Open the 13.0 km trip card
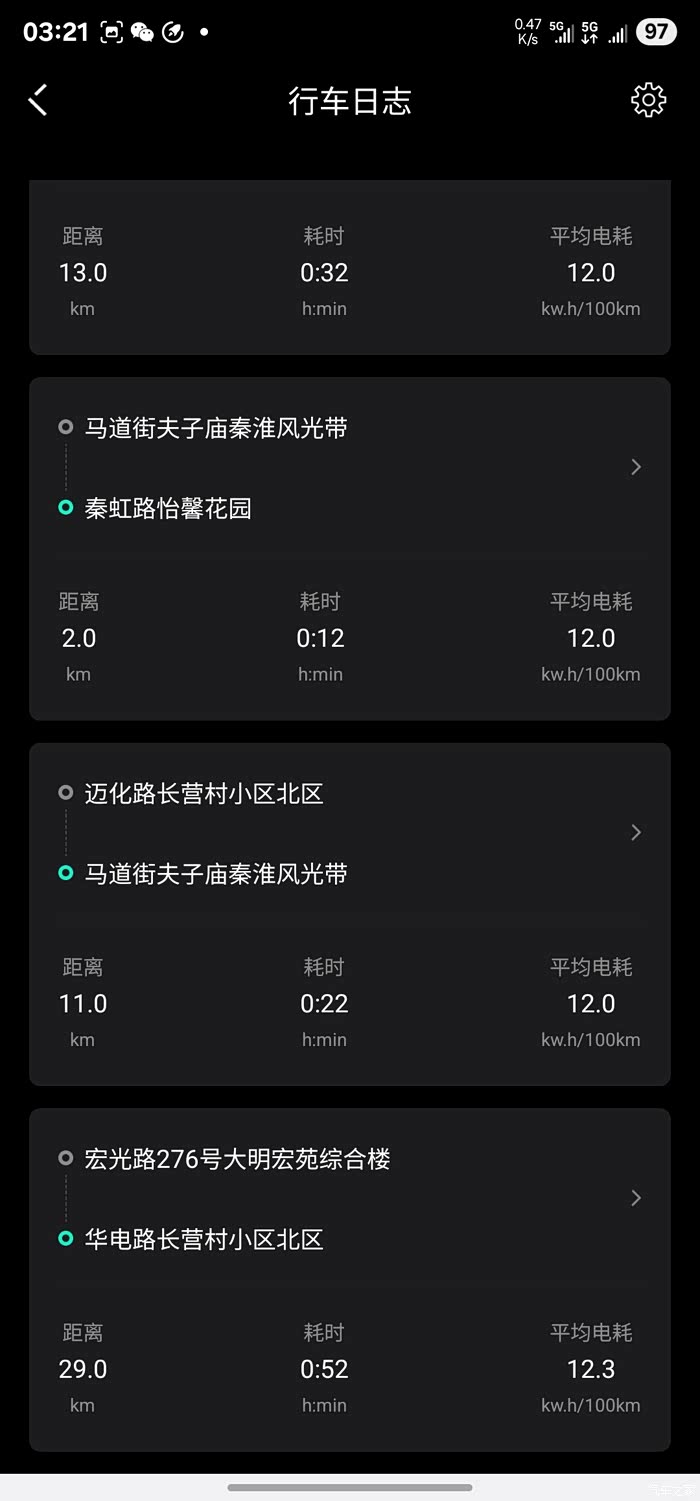Screen dimensions: 700x1501 (349, 270)
